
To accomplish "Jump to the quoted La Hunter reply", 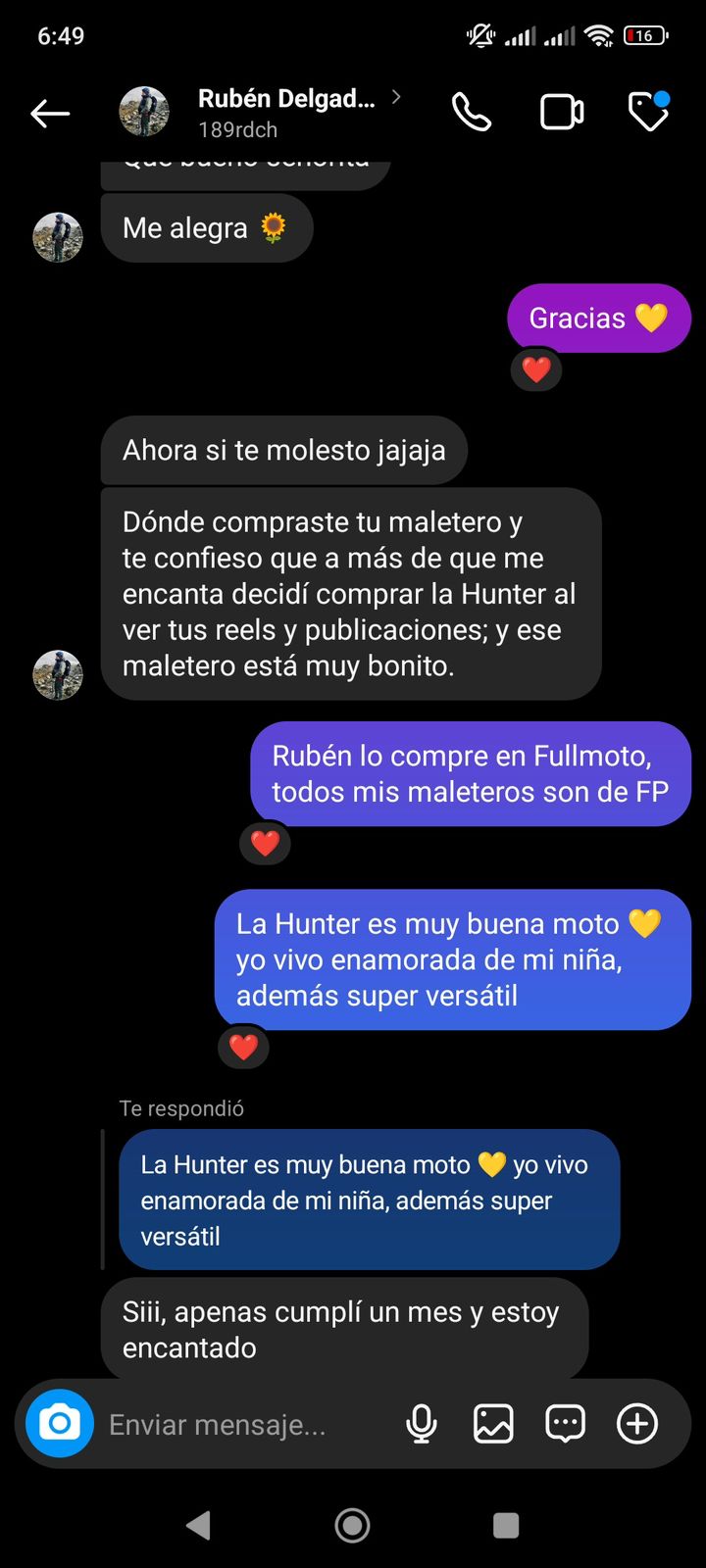I will (x=369, y=1200).
